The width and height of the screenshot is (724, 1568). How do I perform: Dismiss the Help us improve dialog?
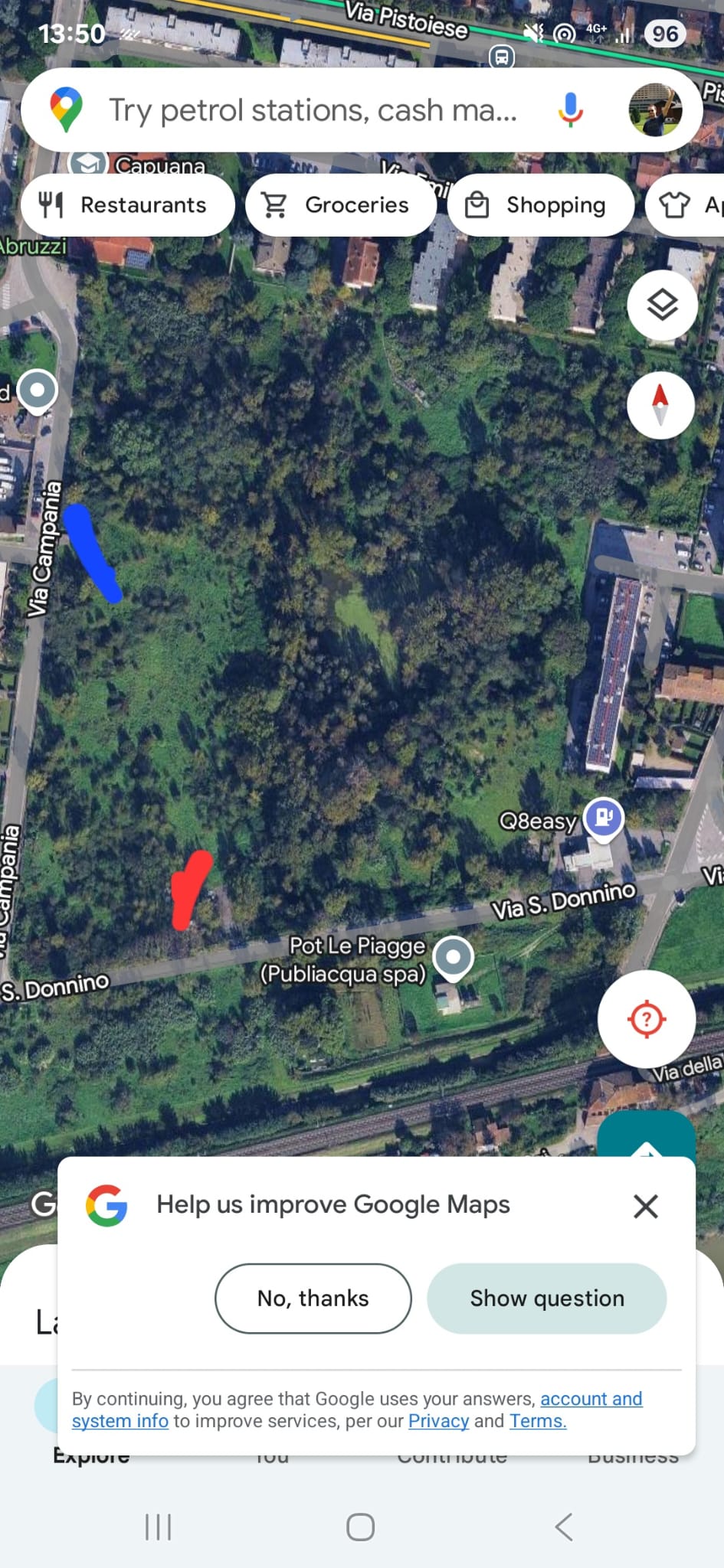(646, 1207)
